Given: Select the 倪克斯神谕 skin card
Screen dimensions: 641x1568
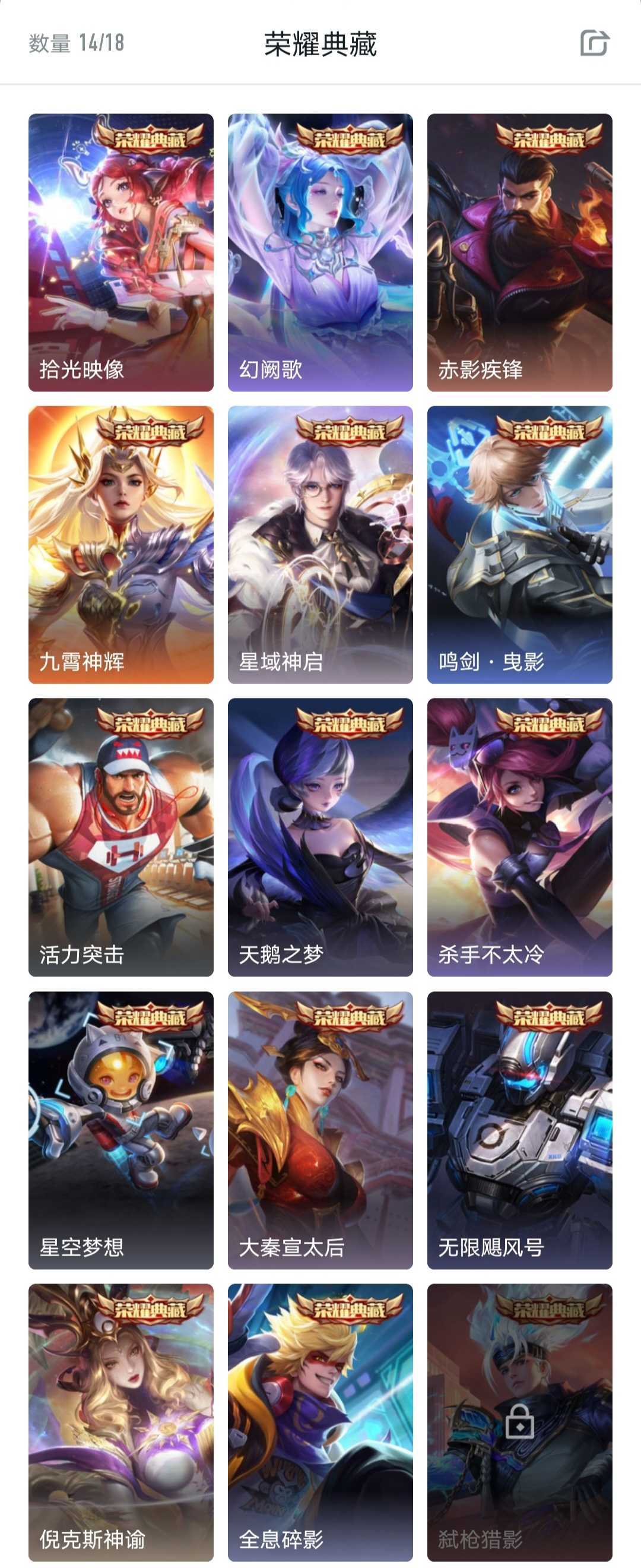Looking at the screenshot, I should tap(121, 1422).
